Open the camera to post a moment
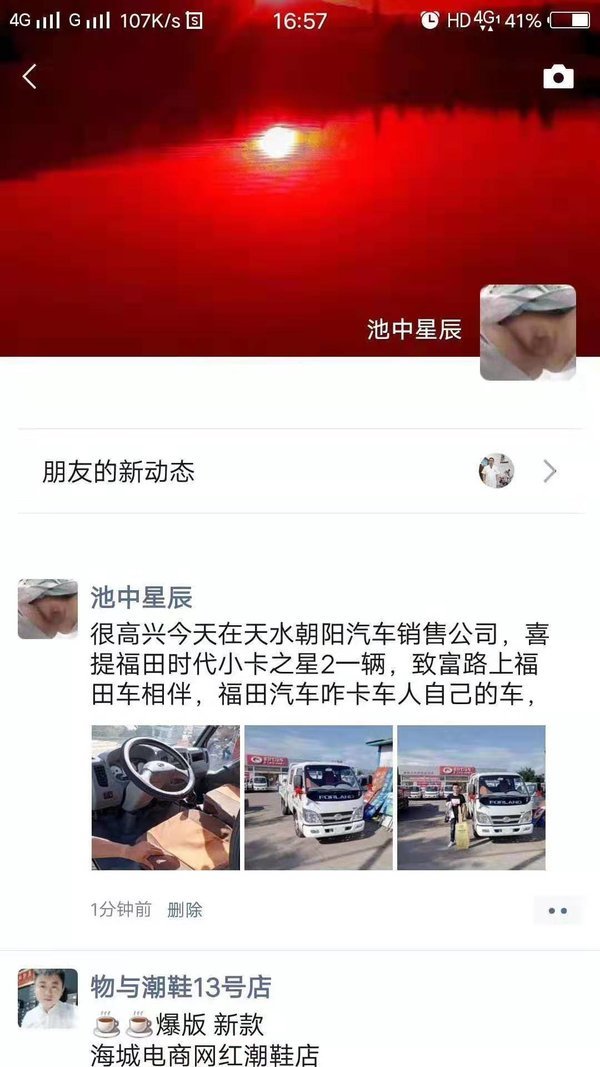The image size is (600, 1067). coord(558,77)
